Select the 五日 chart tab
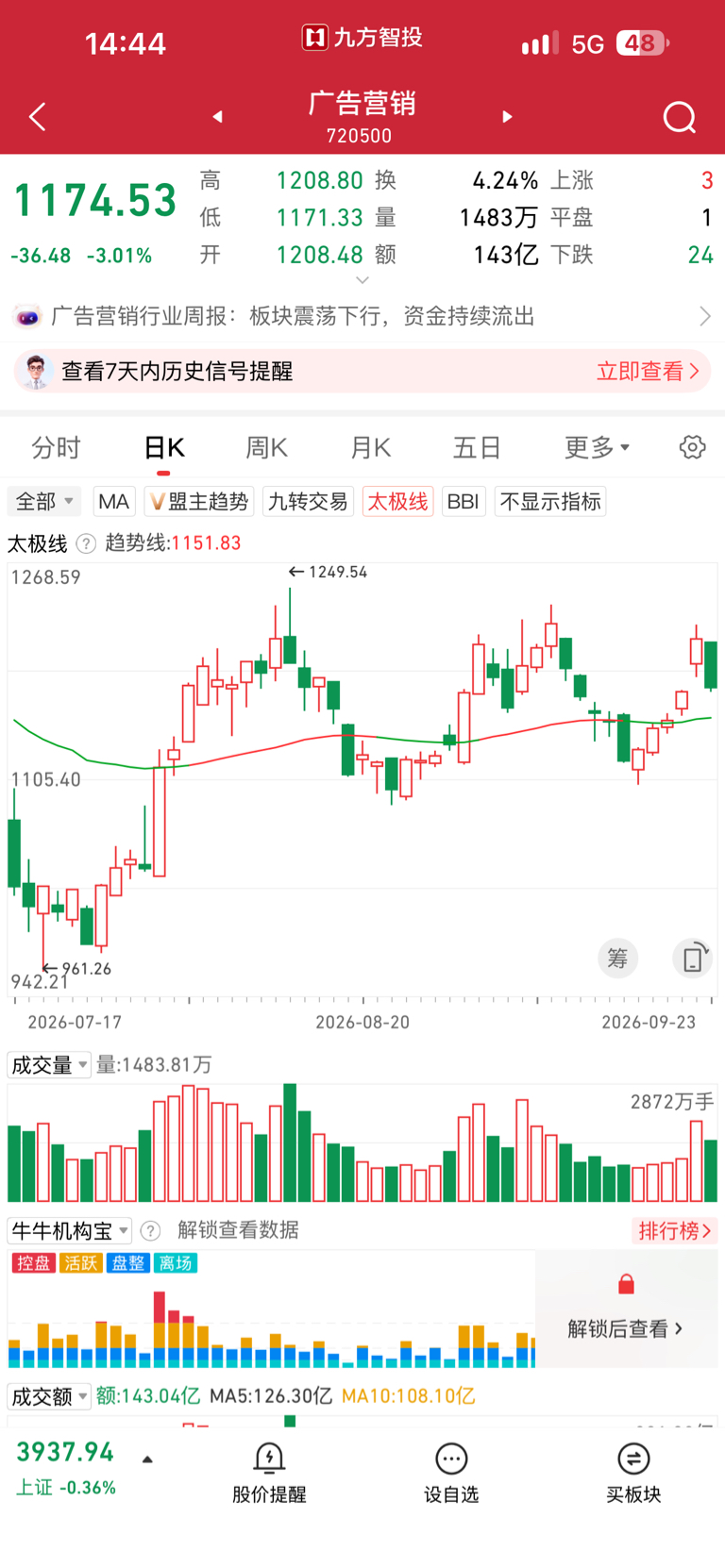725x1568 pixels. (x=476, y=447)
